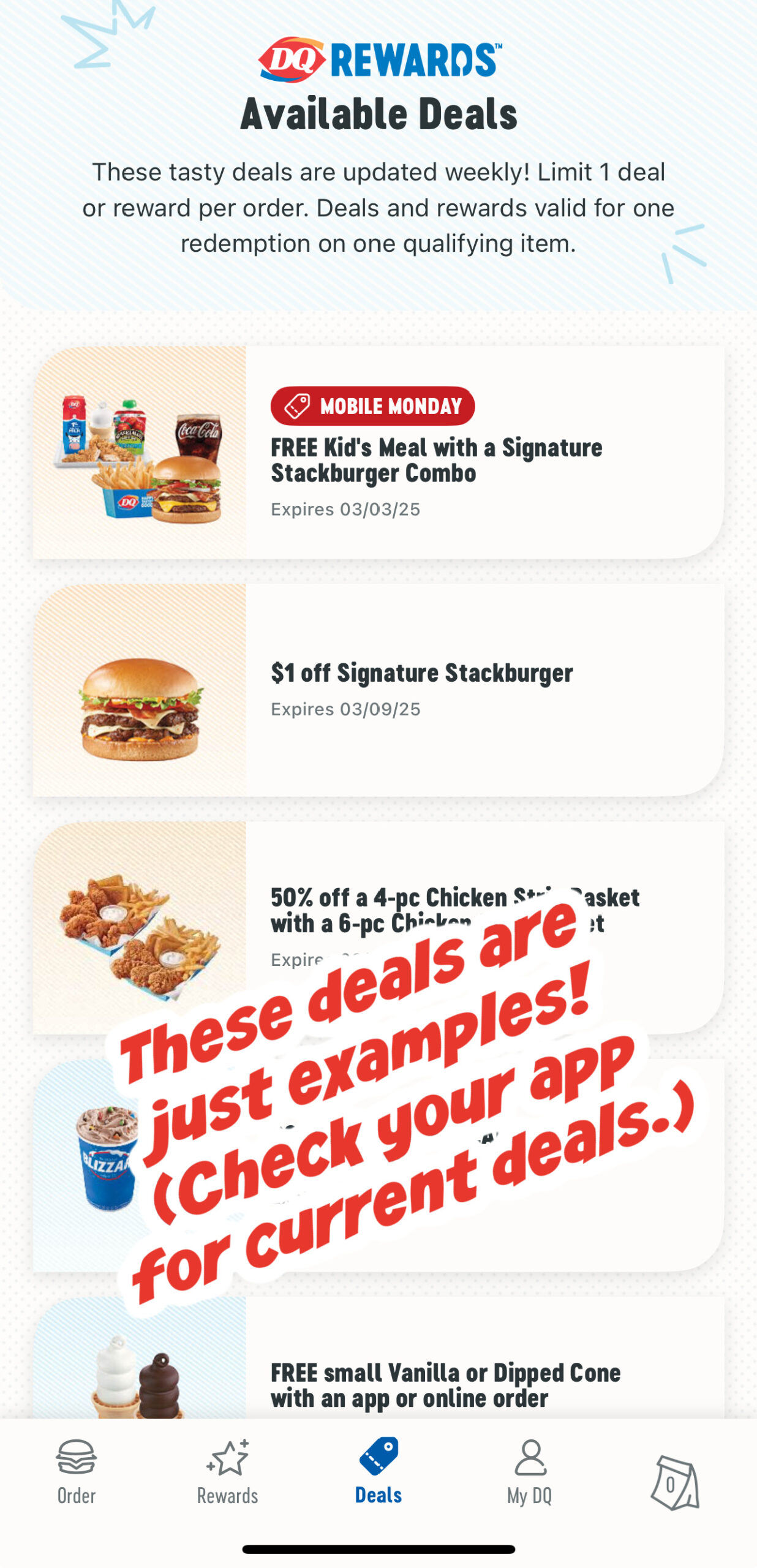Open the FREE small Vanilla or Dipped Cone deal
757x1568 pixels.
pos(378,1358)
